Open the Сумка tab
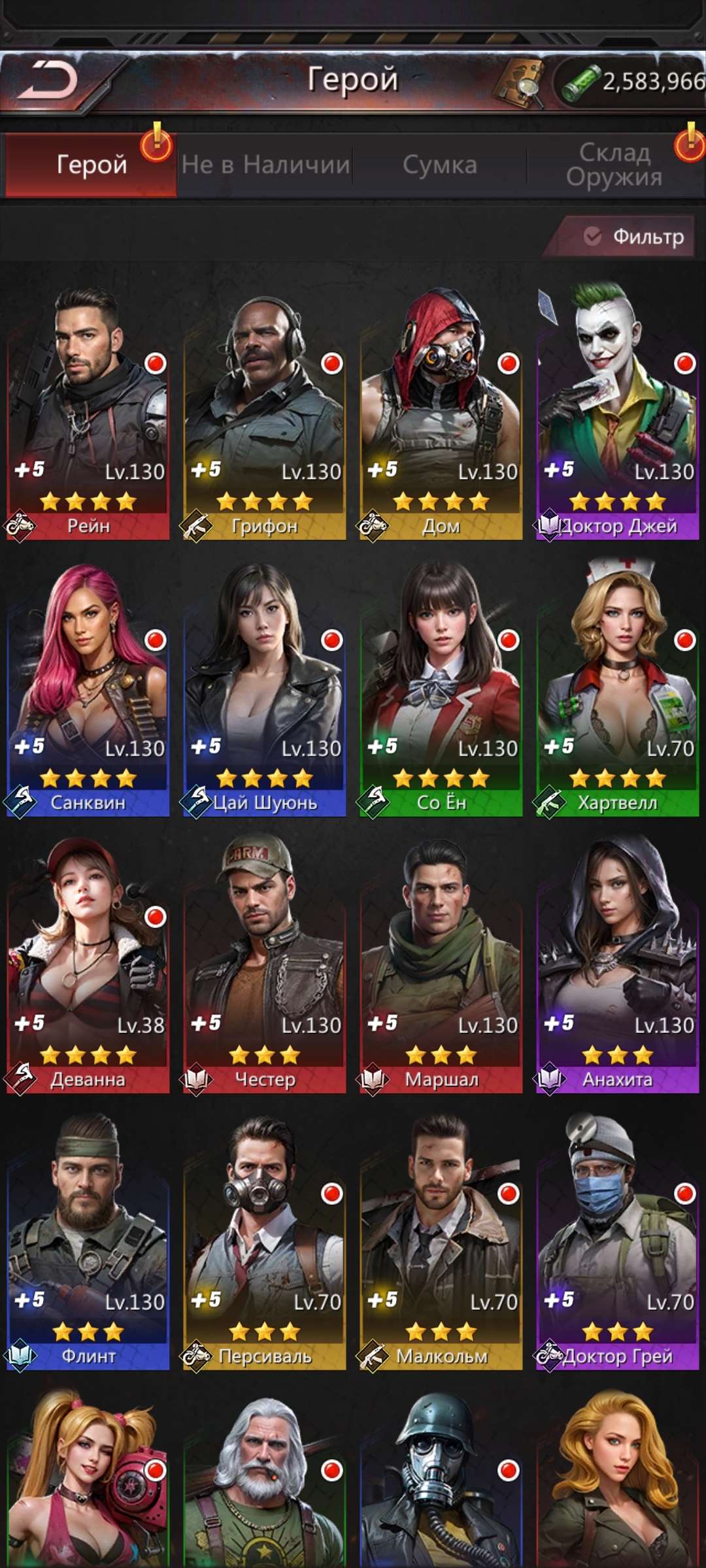This screenshot has width=706, height=1568. tap(439, 165)
